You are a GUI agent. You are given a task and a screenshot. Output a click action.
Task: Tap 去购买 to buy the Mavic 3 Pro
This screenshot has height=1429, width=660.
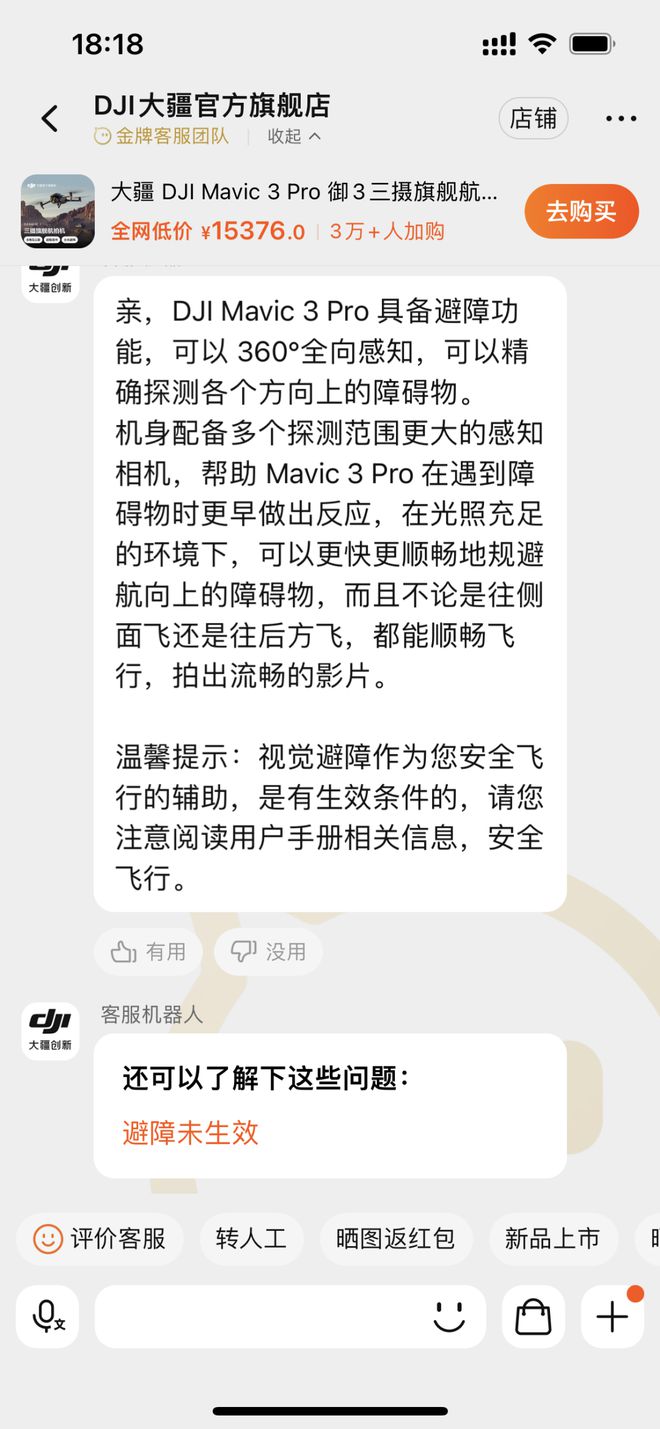point(580,211)
